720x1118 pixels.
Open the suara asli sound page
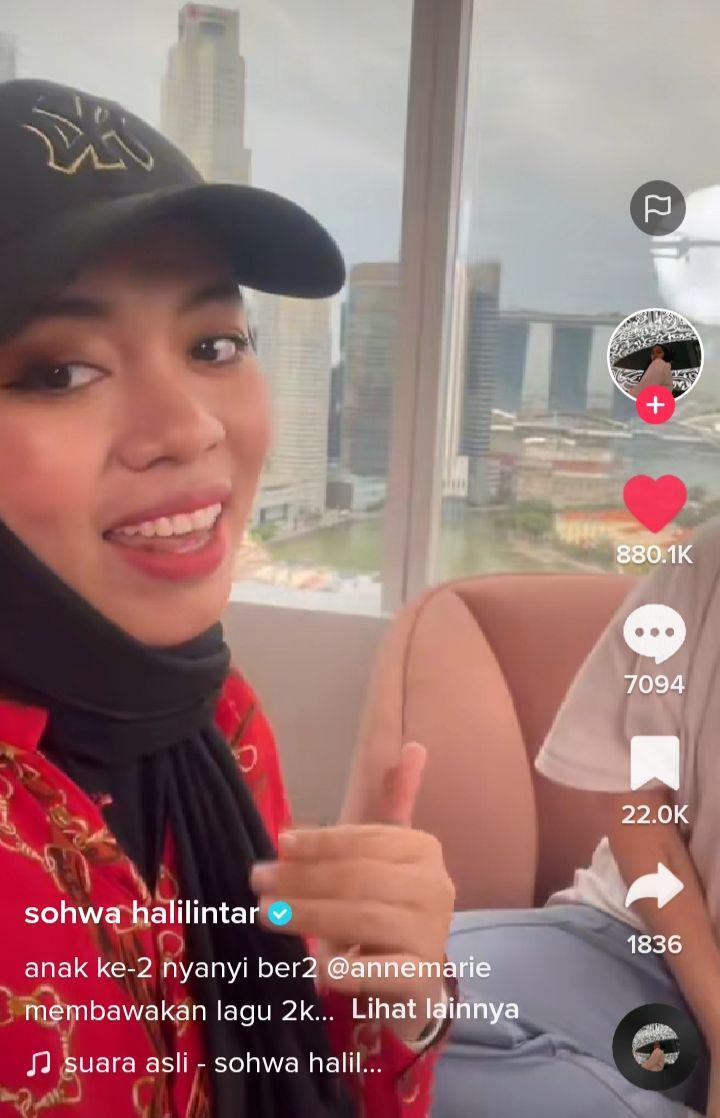[222, 1064]
